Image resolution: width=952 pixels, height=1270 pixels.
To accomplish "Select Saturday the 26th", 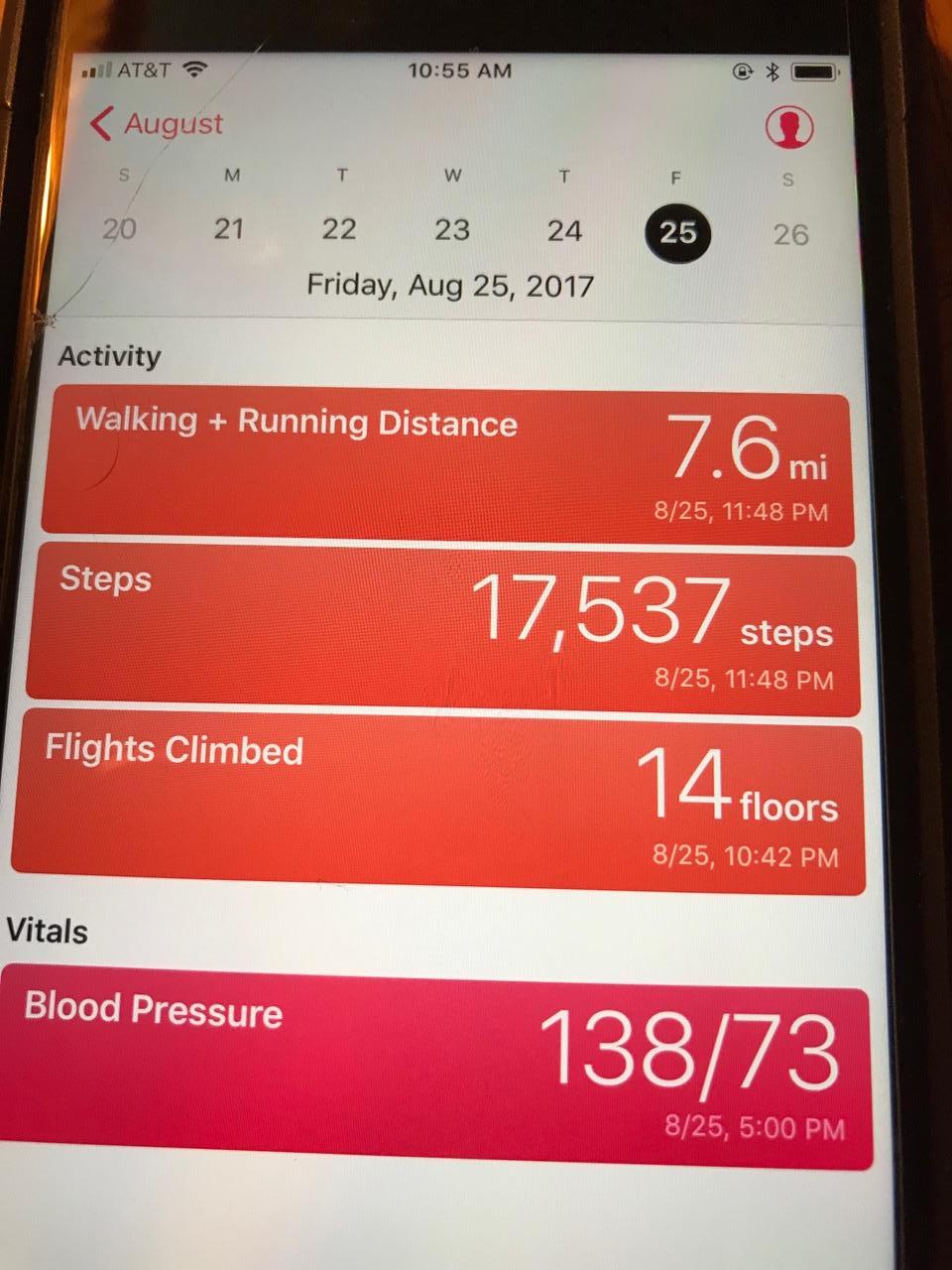I will tap(790, 234).
